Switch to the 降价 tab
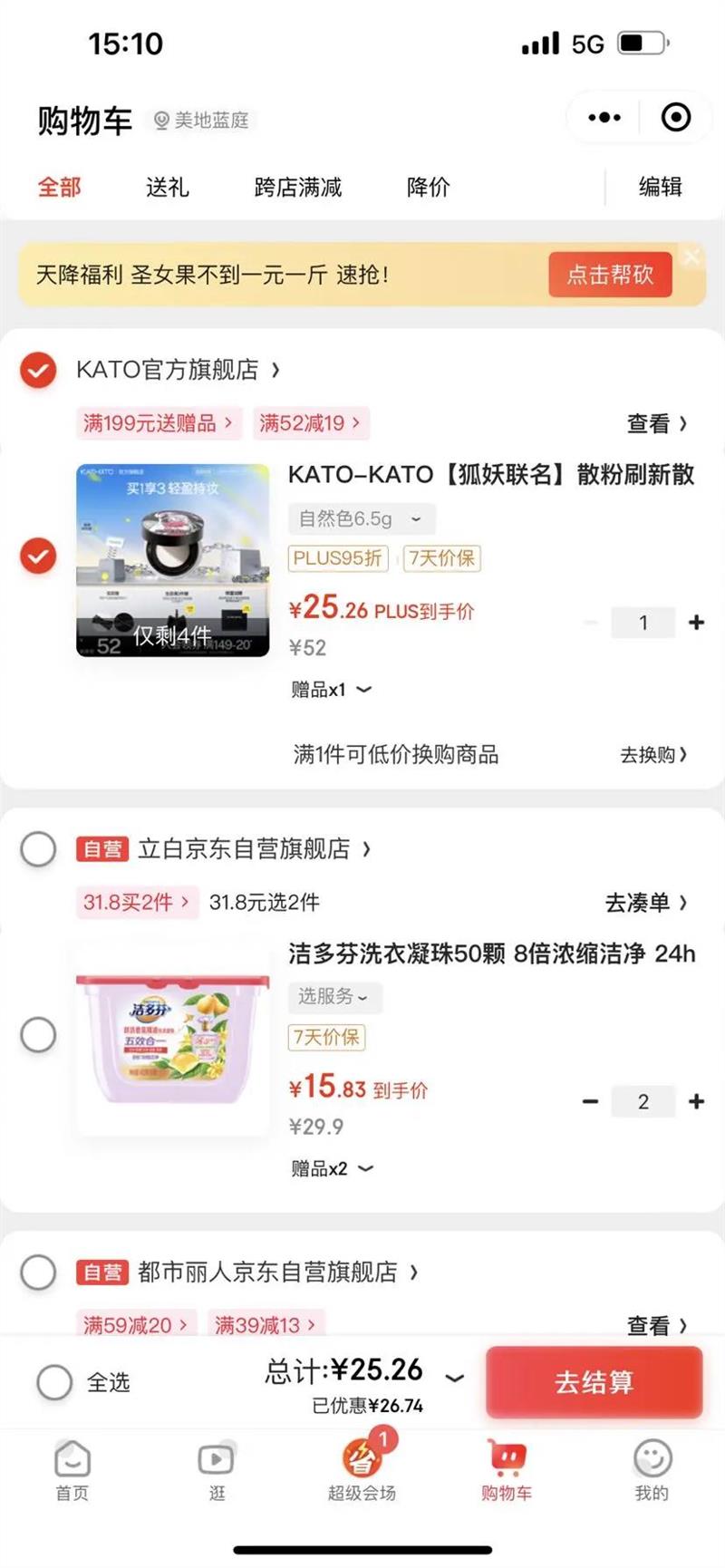 tap(427, 187)
